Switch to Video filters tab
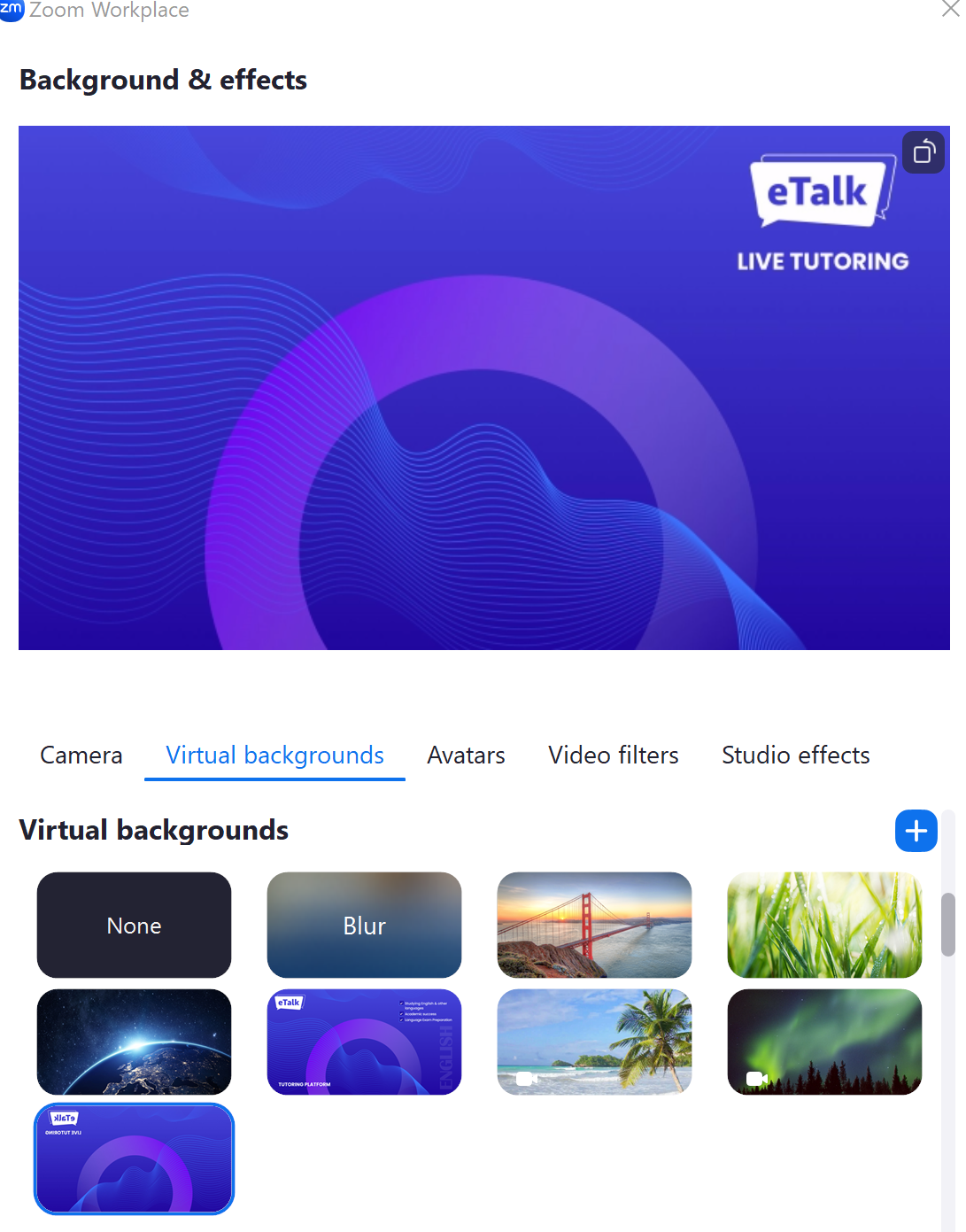Screen dimensions: 966x1232 pos(613,755)
